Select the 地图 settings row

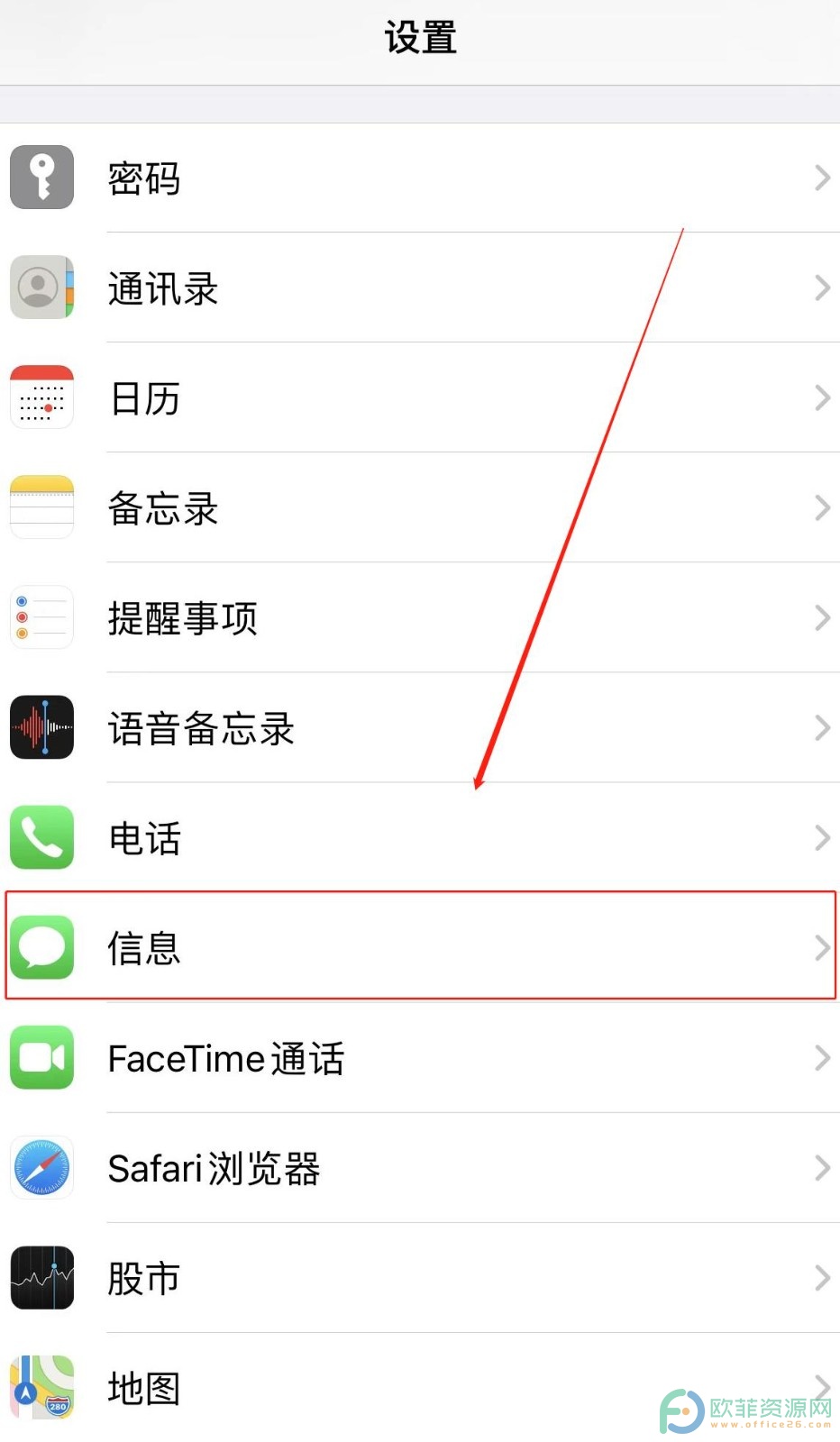pyautogui.click(x=419, y=1388)
